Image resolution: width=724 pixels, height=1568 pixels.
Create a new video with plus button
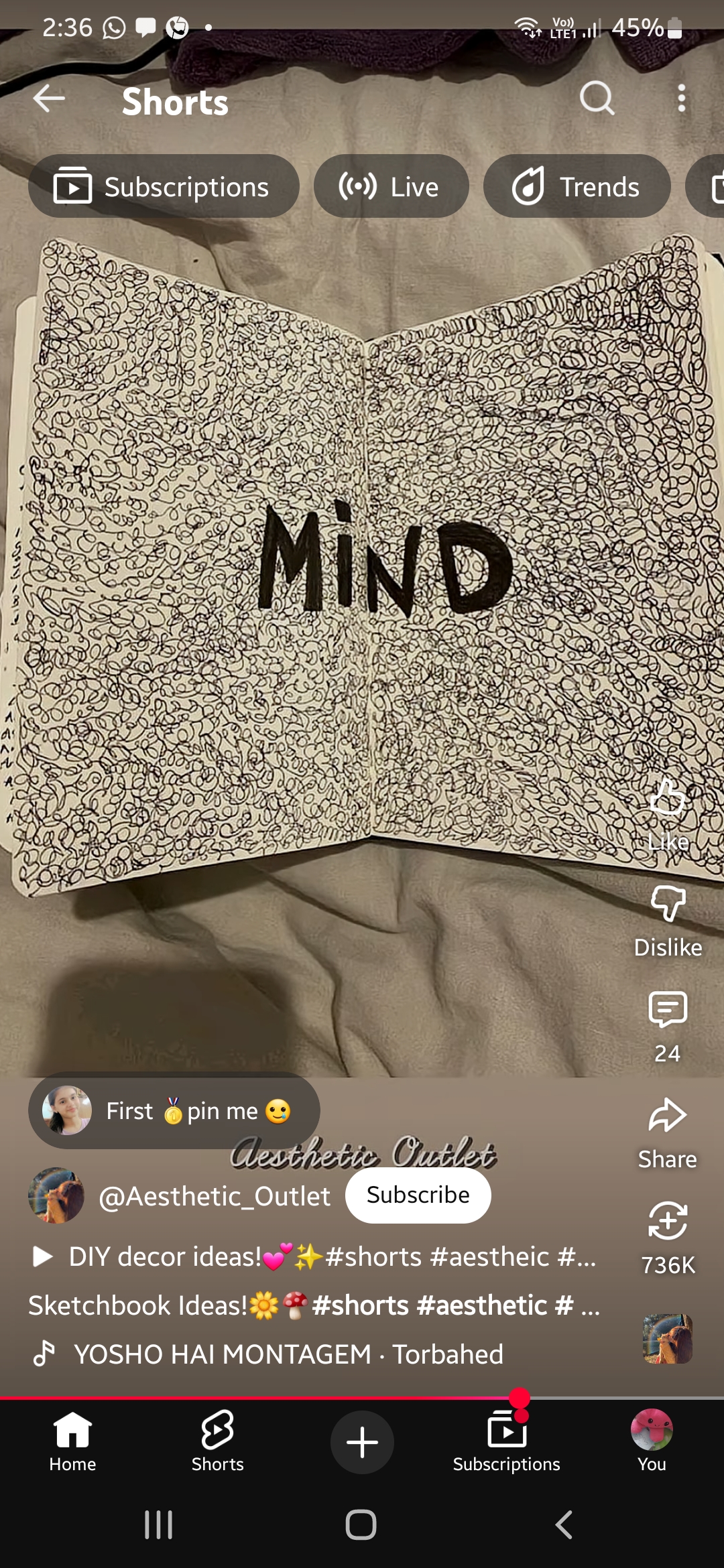pyautogui.click(x=362, y=1442)
